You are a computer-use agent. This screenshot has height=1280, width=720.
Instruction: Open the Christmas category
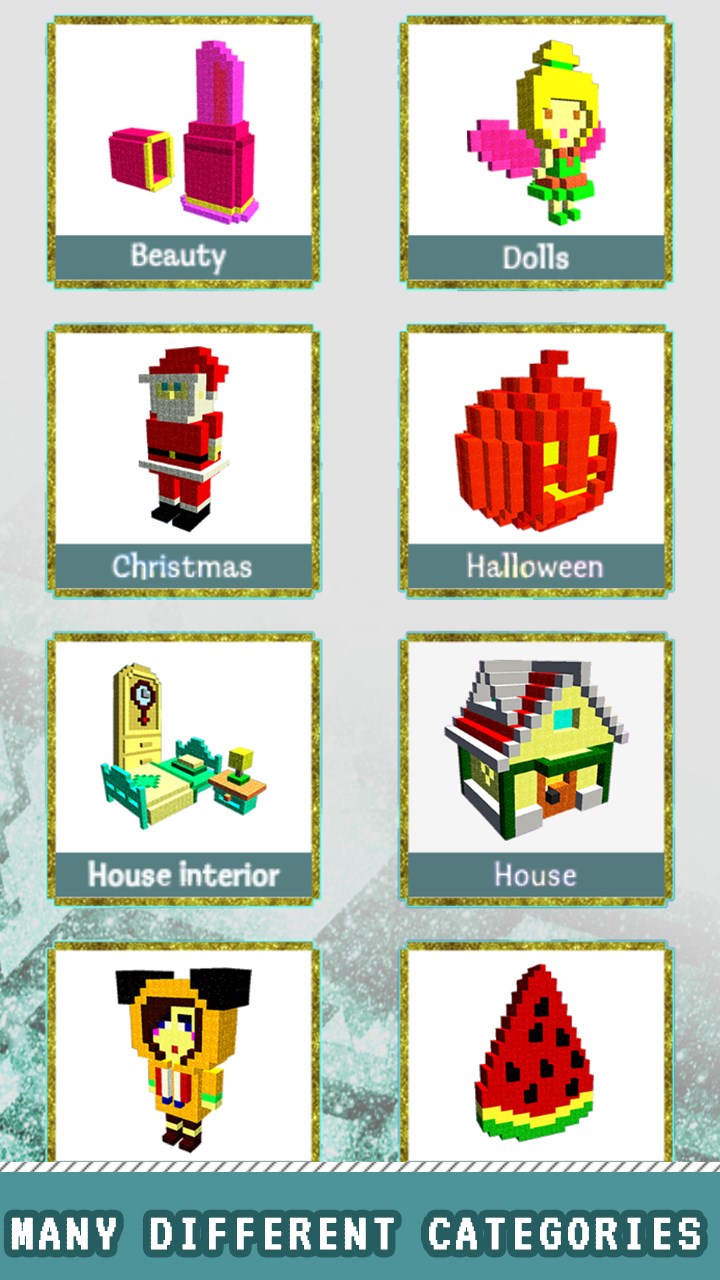click(183, 460)
